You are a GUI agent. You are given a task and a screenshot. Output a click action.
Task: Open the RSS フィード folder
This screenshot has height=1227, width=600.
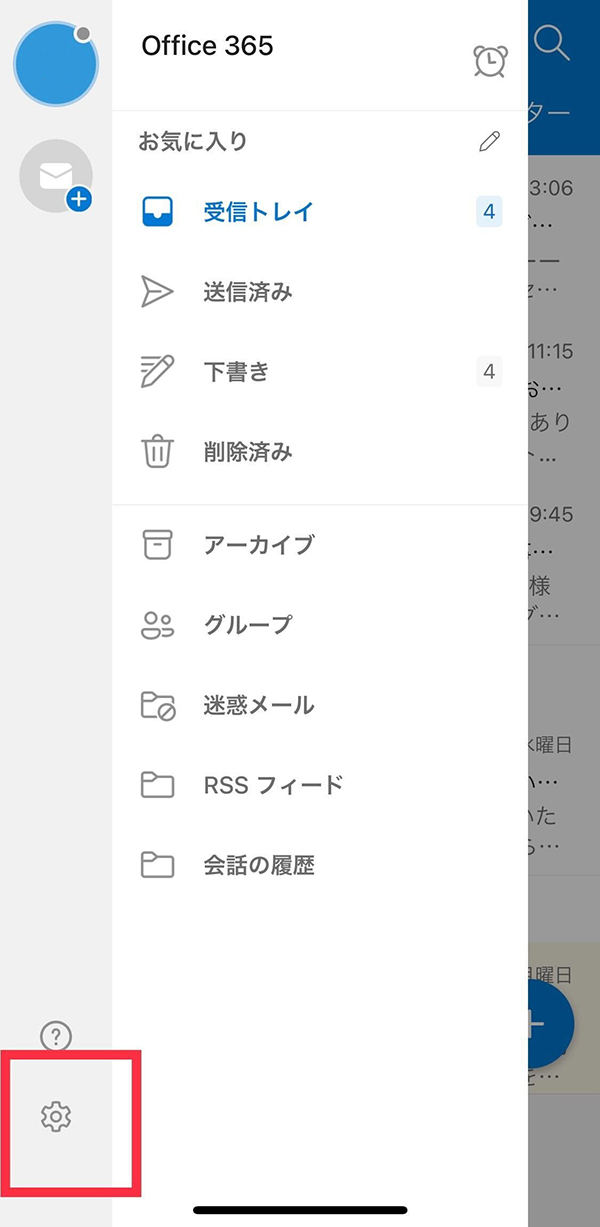272,785
